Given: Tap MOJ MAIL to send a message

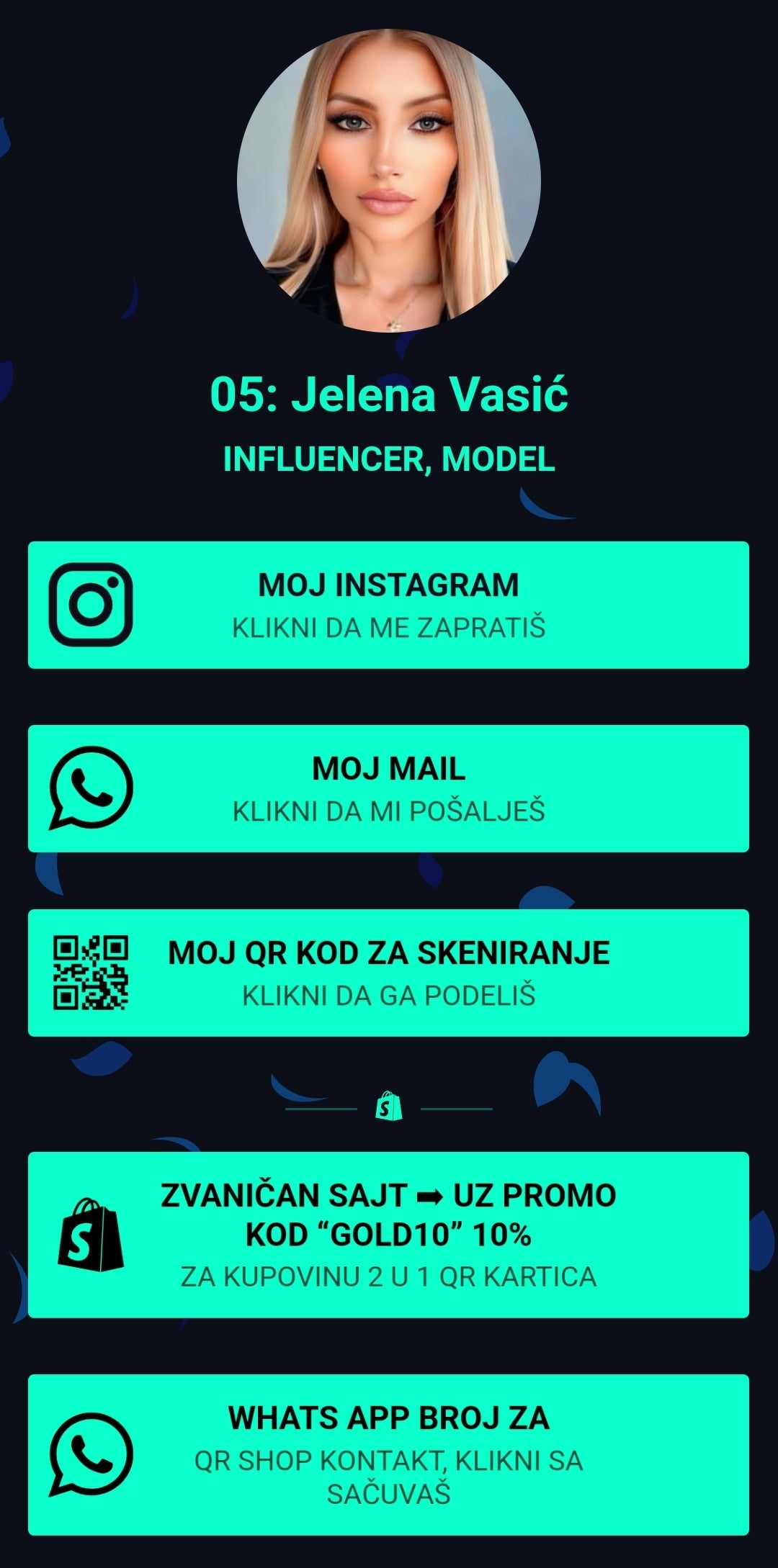Looking at the screenshot, I should tap(388, 788).
